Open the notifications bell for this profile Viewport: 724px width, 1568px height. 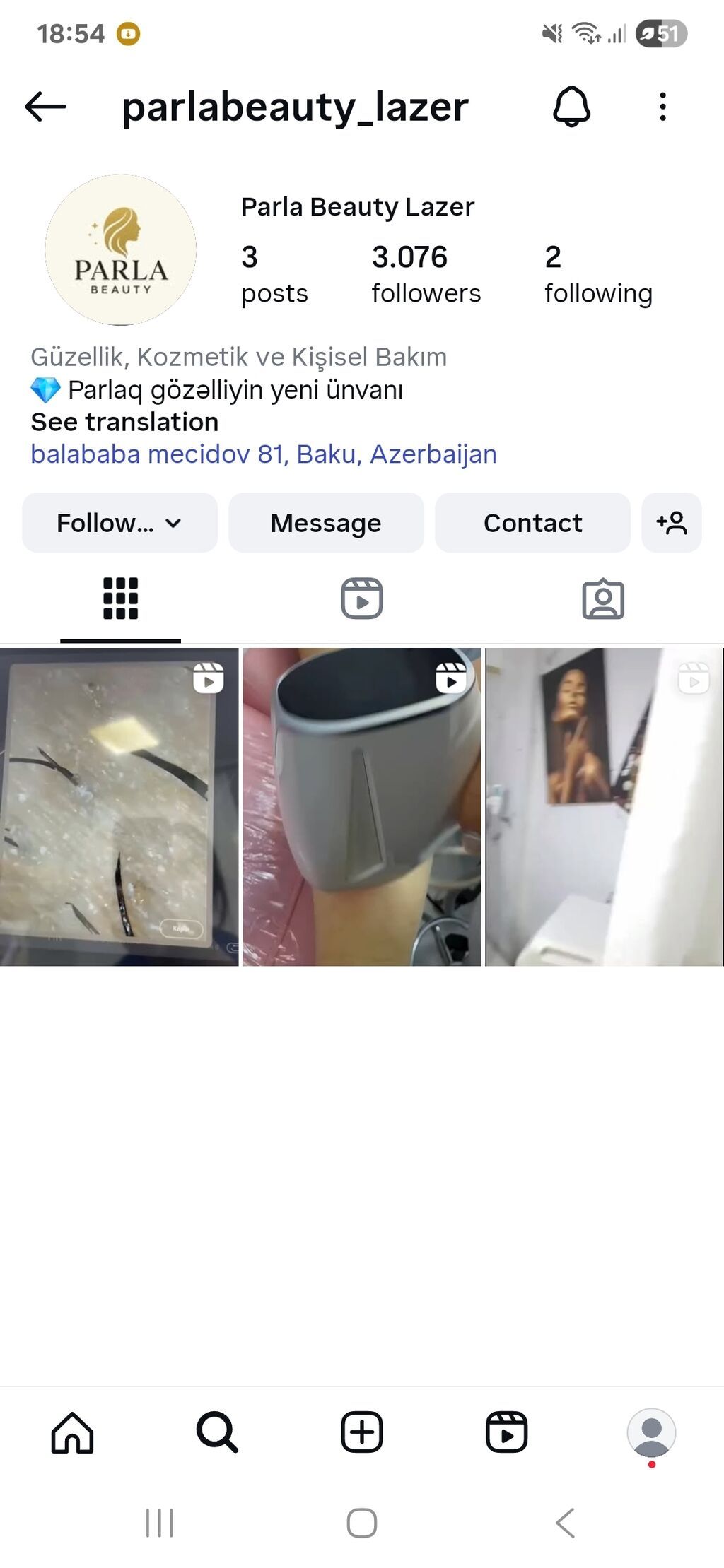[x=571, y=107]
